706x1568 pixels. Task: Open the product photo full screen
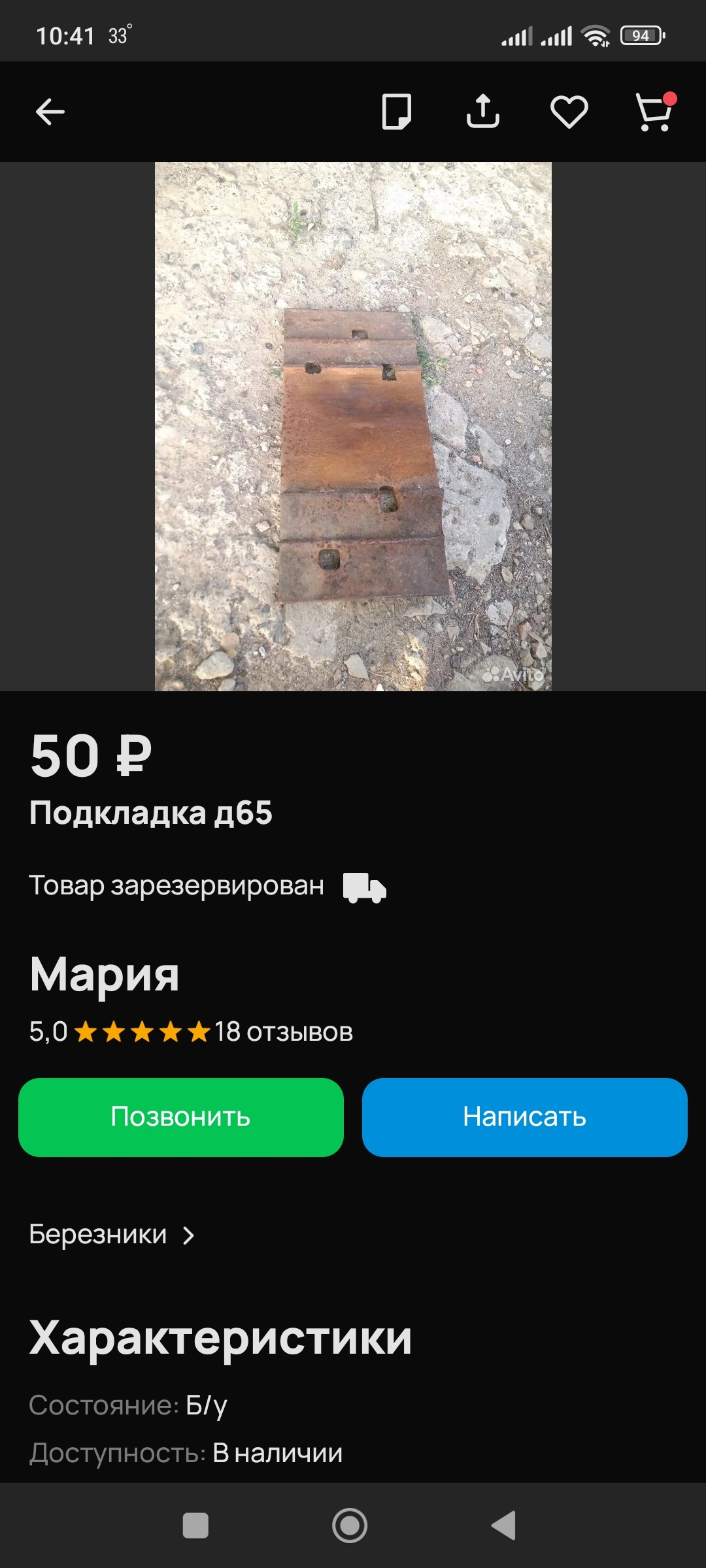[353, 426]
